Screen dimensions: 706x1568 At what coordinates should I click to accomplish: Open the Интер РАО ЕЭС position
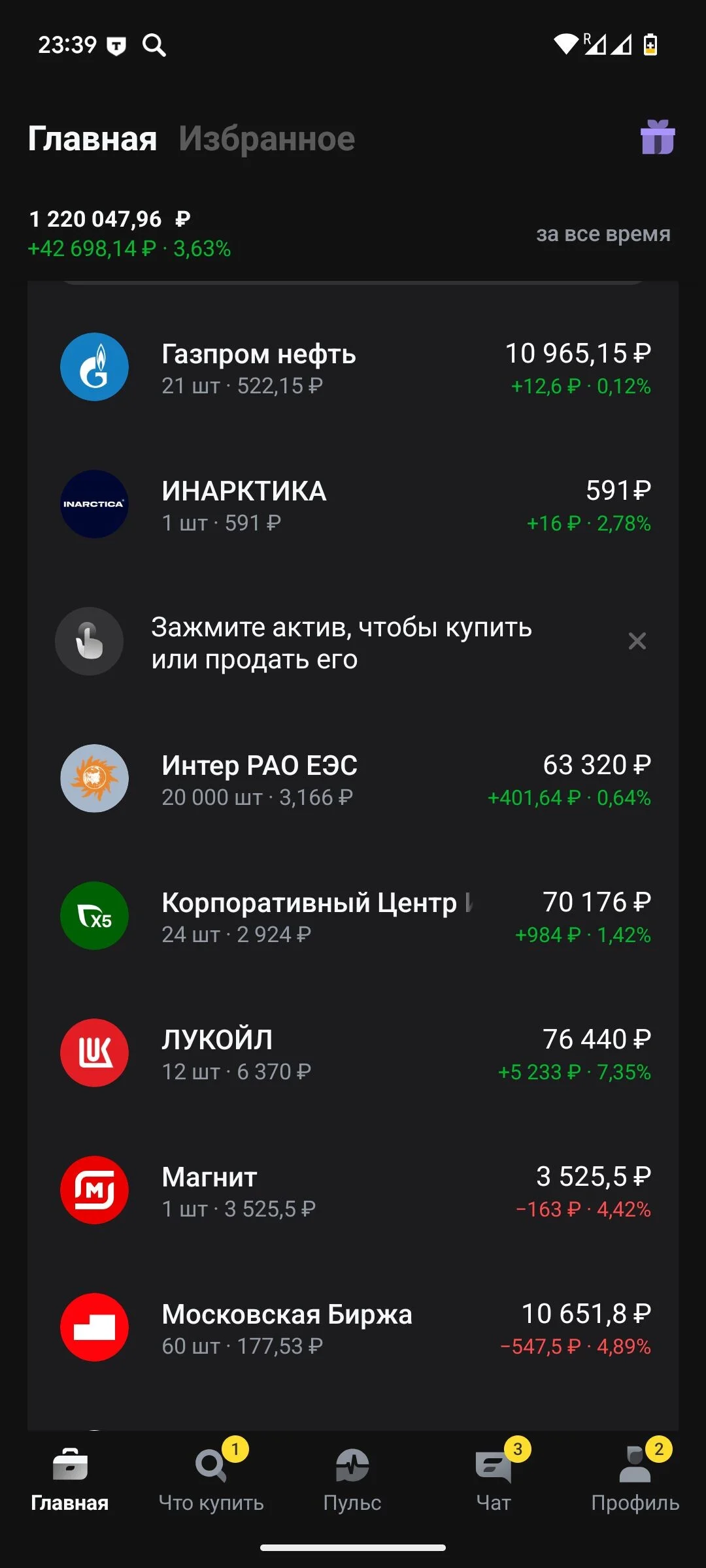pyautogui.click(x=353, y=779)
